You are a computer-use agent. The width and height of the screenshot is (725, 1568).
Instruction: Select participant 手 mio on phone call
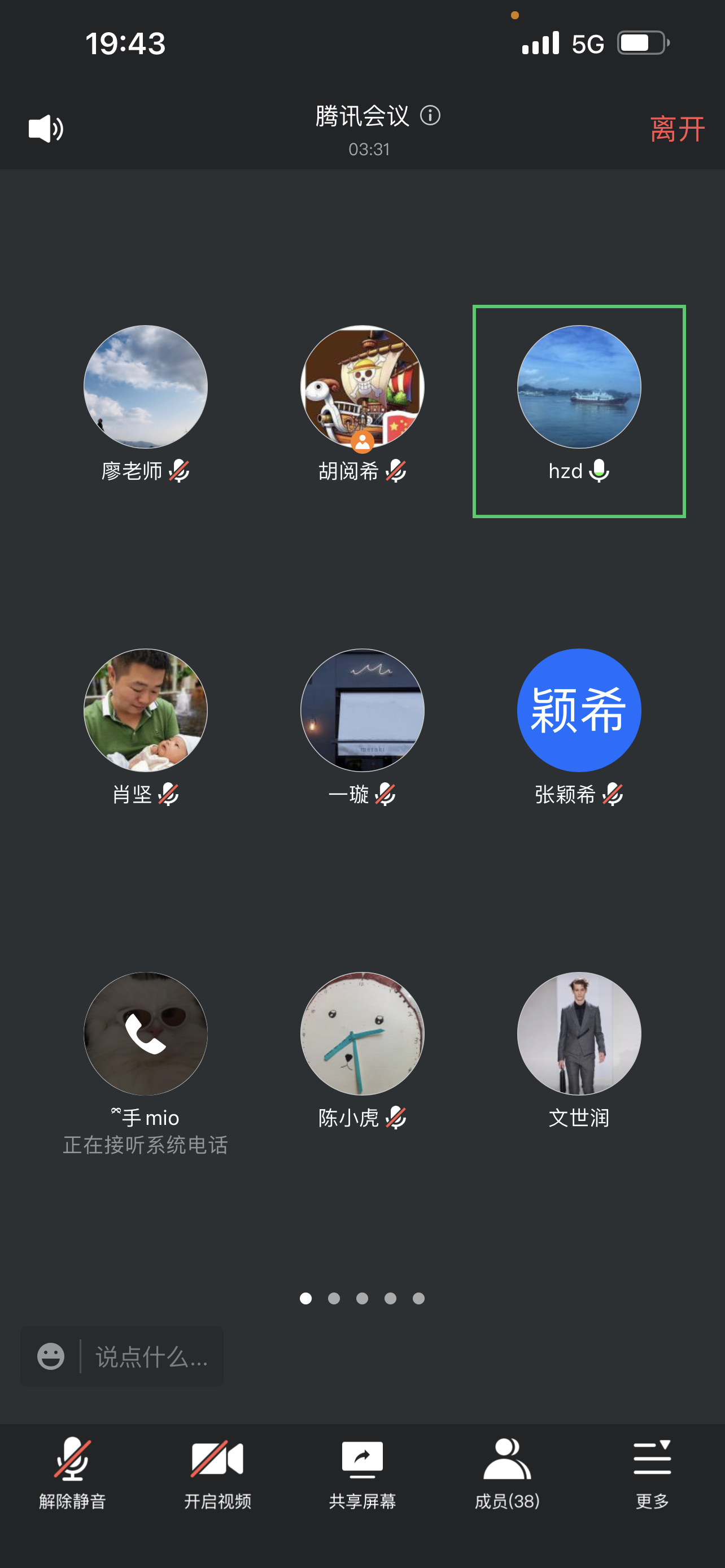tap(146, 1033)
